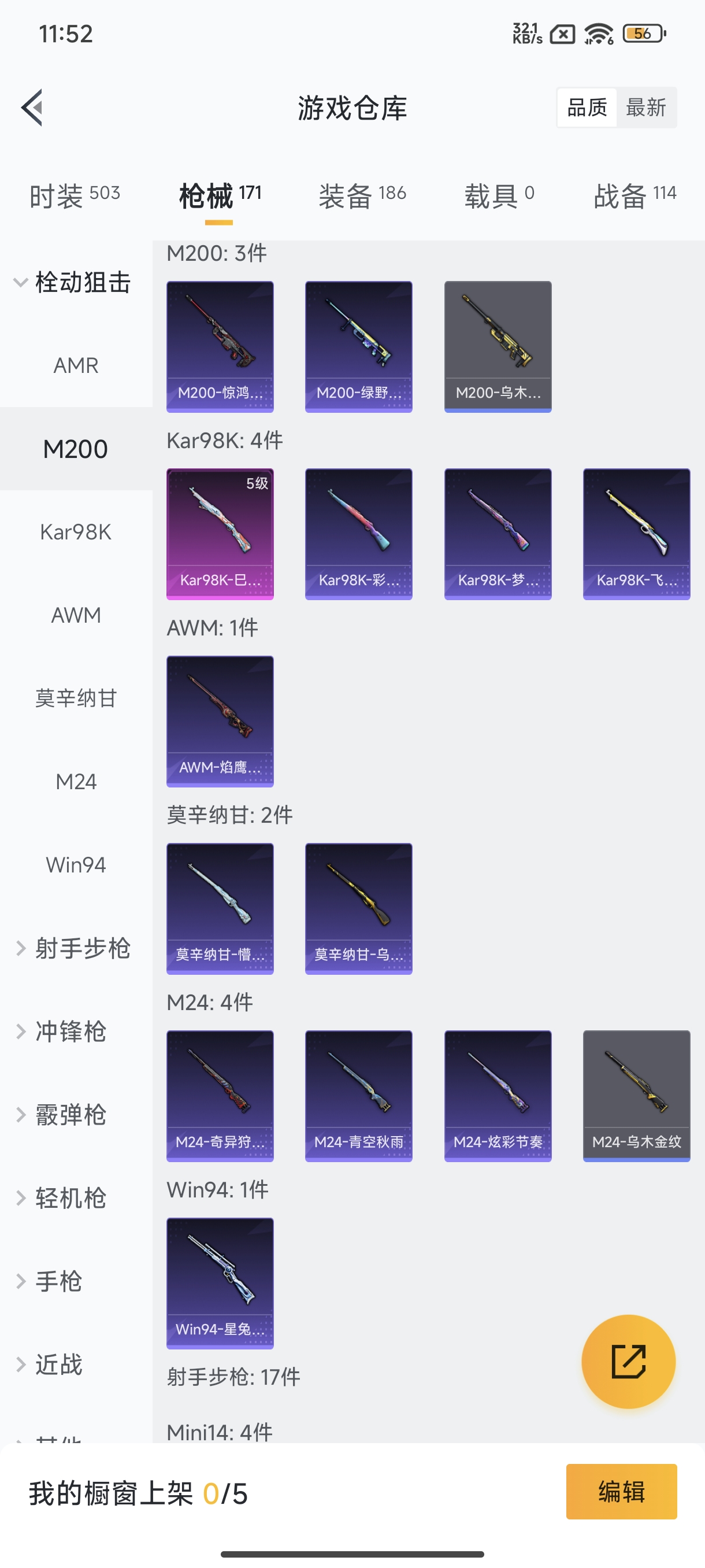Select Kar98K in the sidebar
This screenshot has width=705, height=1568.
click(x=76, y=531)
